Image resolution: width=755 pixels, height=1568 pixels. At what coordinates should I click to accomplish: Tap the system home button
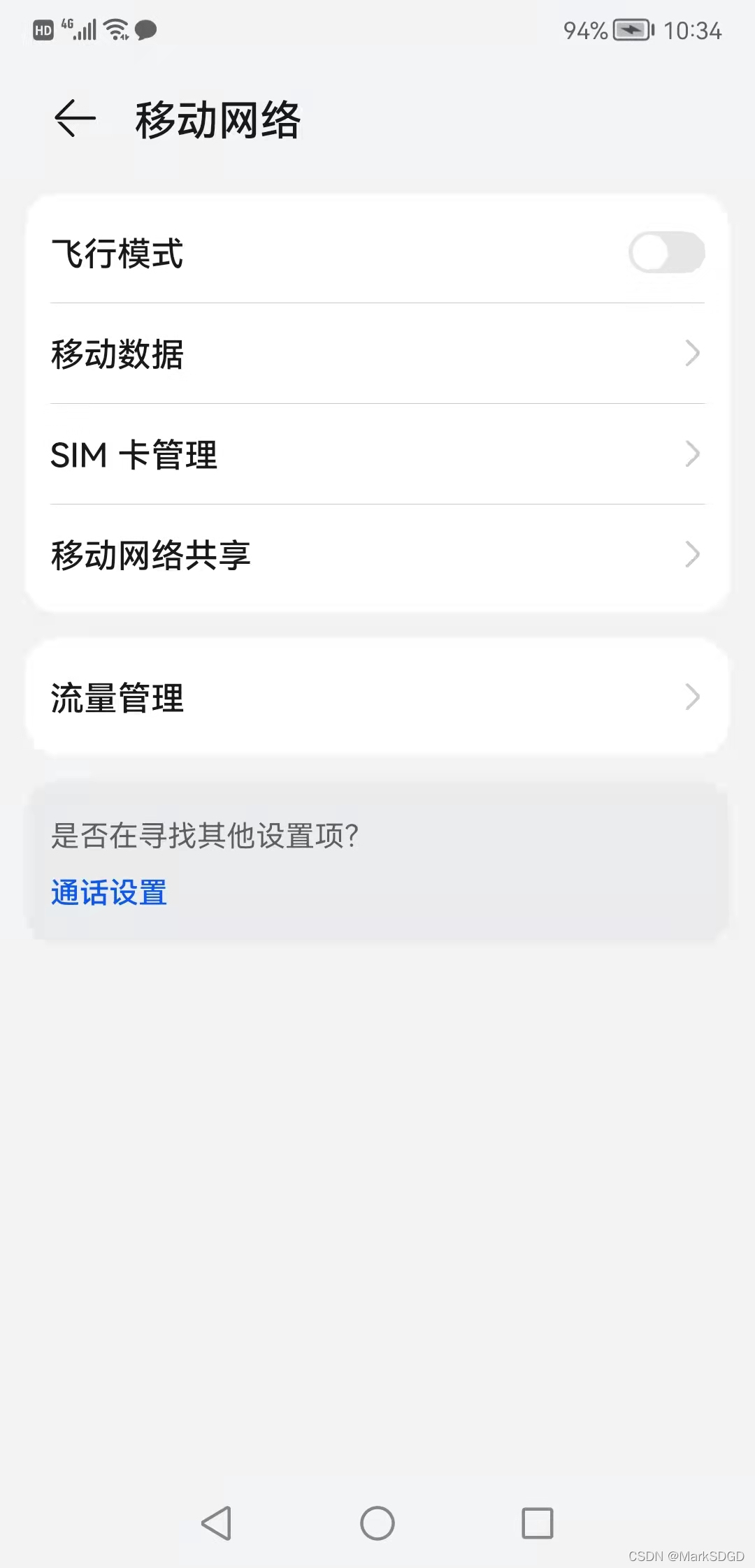point(377,1523)
